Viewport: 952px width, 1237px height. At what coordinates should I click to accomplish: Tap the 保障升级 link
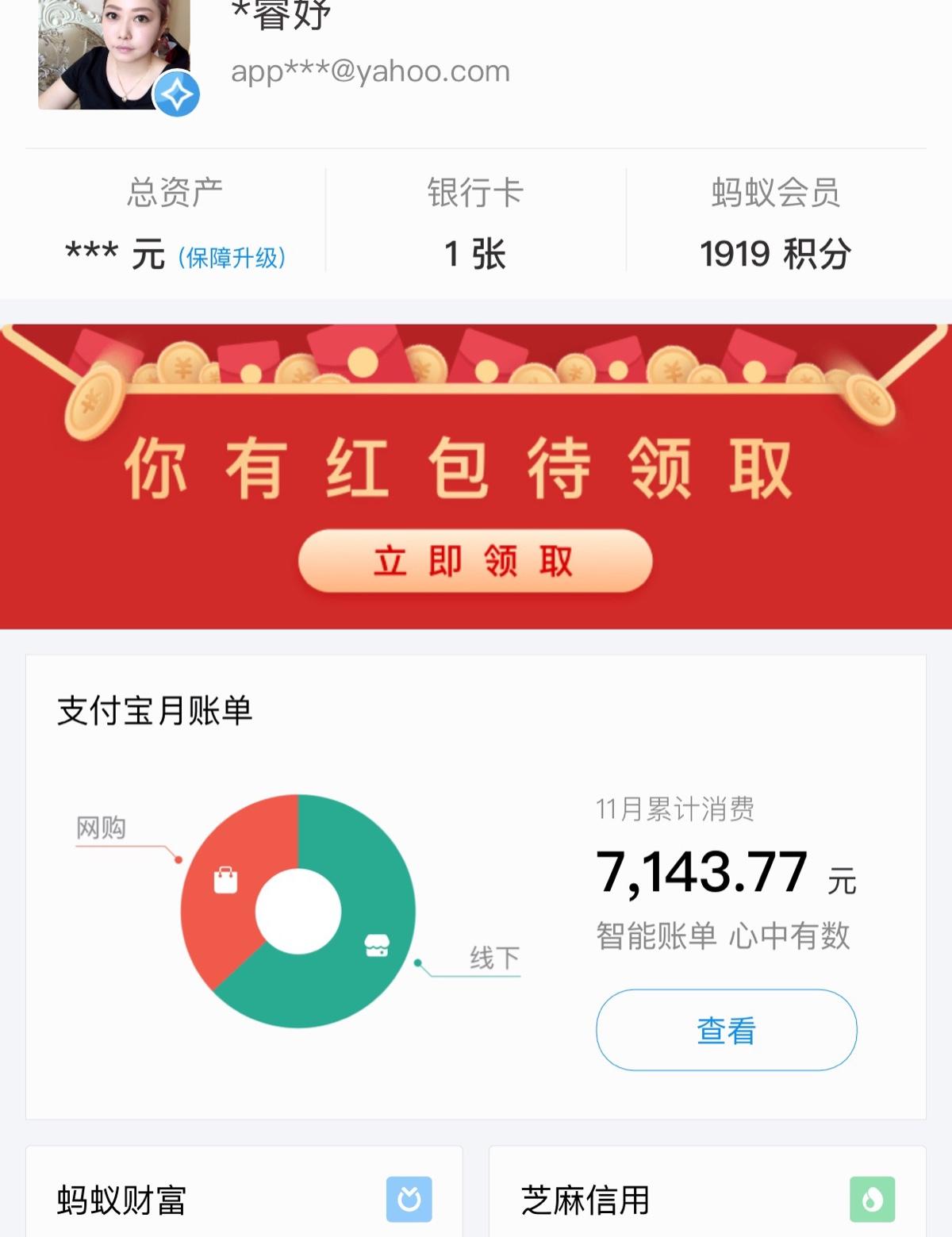pyautogui.click(x=232, y=258)
